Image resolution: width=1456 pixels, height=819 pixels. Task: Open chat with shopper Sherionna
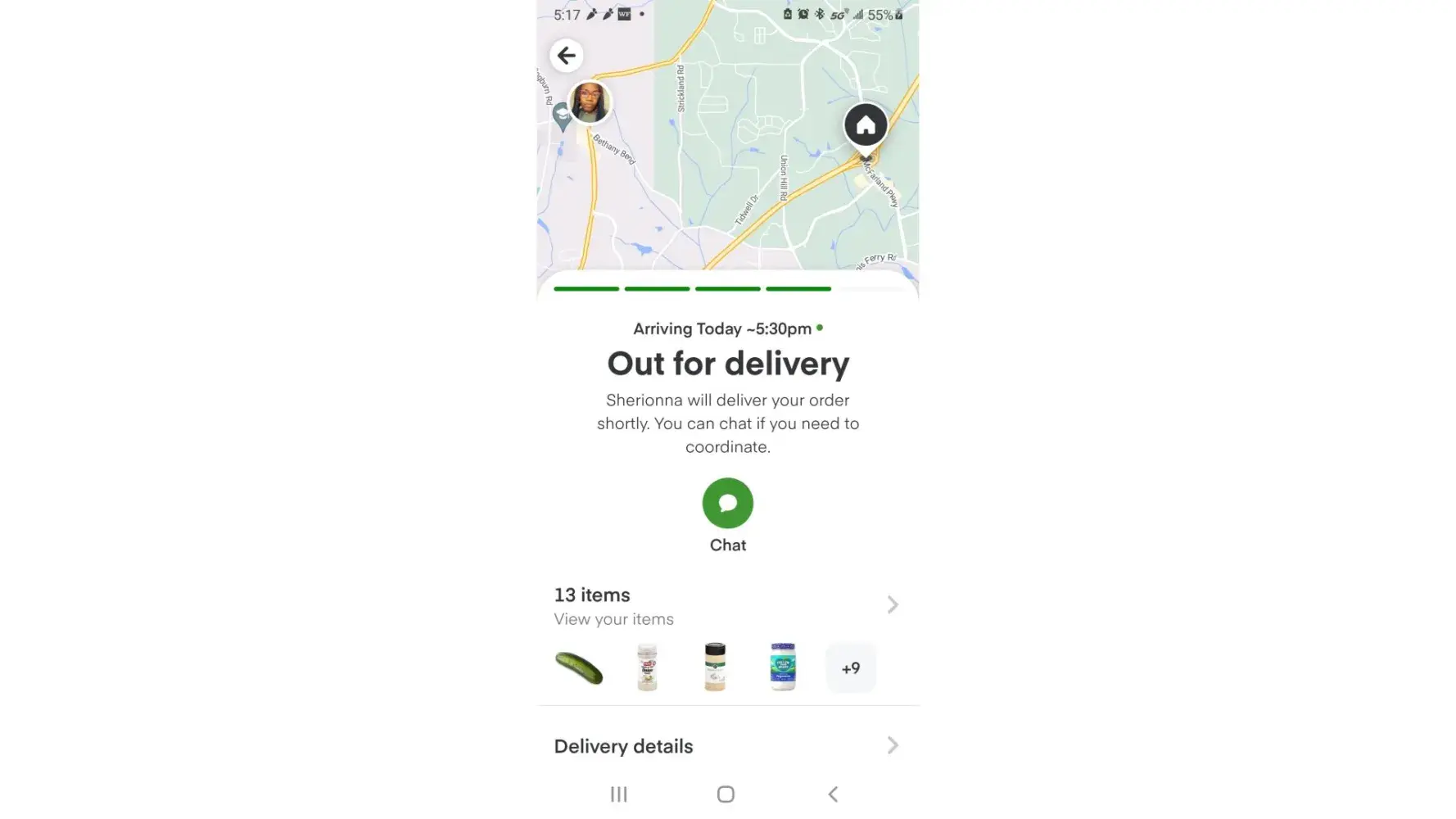pos(727,503)
